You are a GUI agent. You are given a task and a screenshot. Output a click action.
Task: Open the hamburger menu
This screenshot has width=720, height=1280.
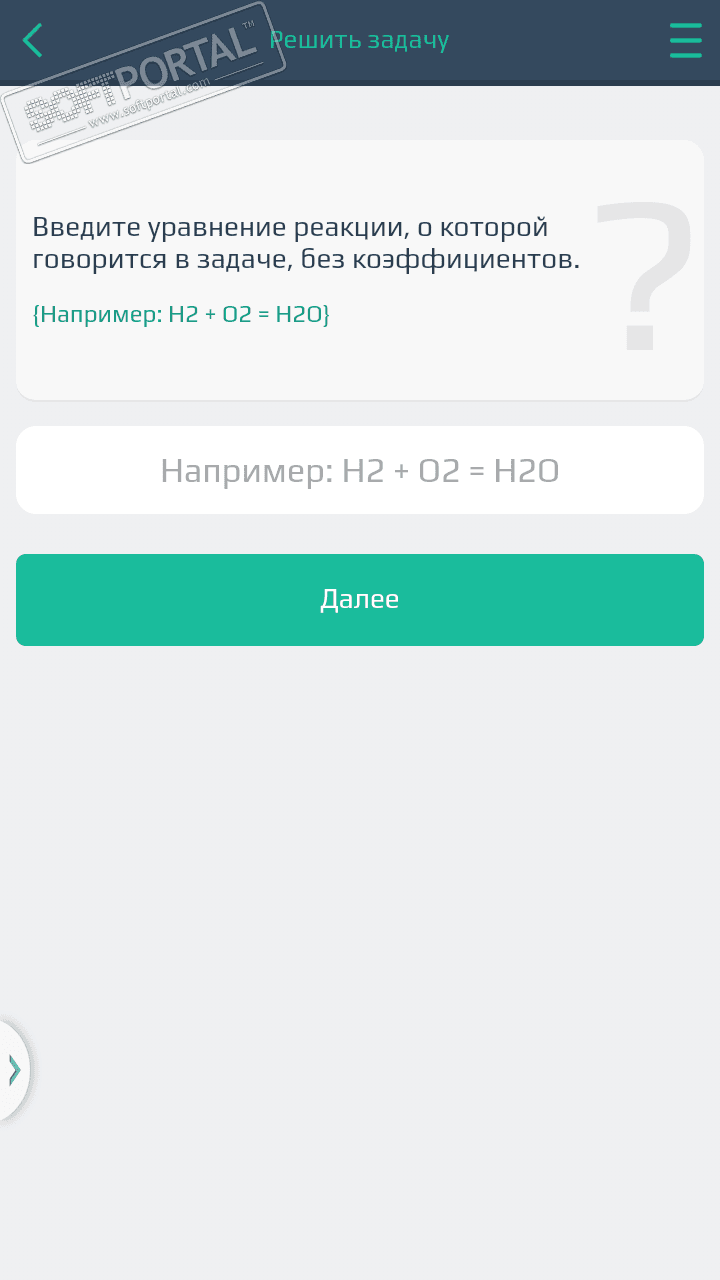[x=685, y=40]
